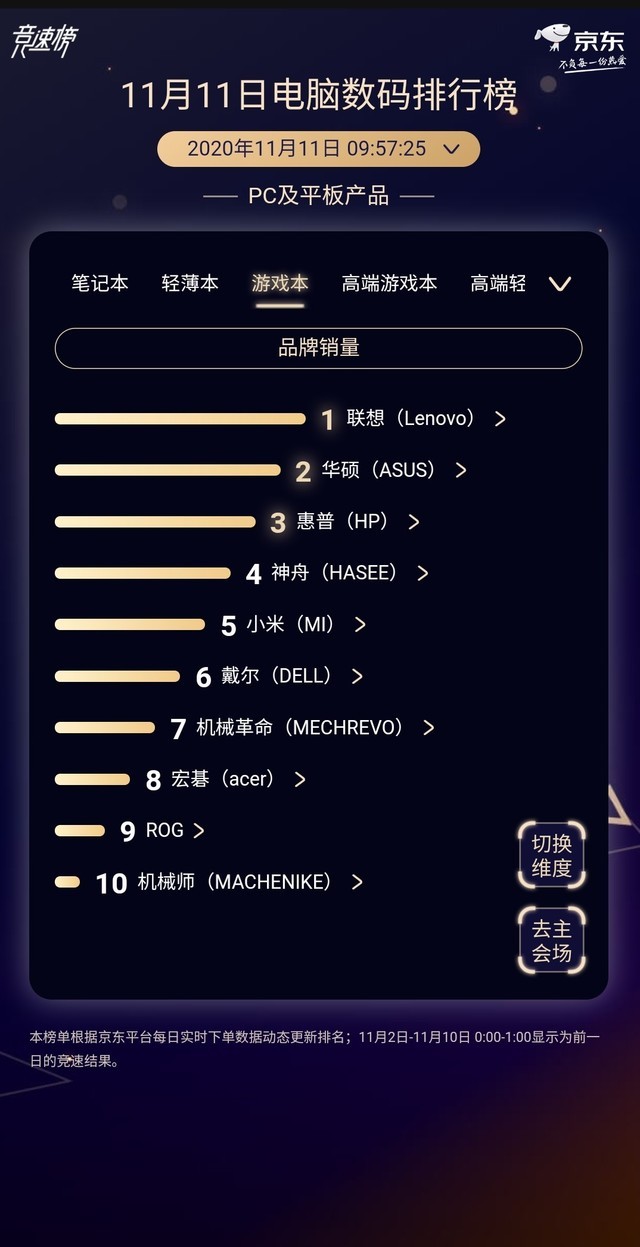Screen dimensions: 640x1247
Task: Open the 惠普 (HP) ranking entry
Action: pos(343,521)
